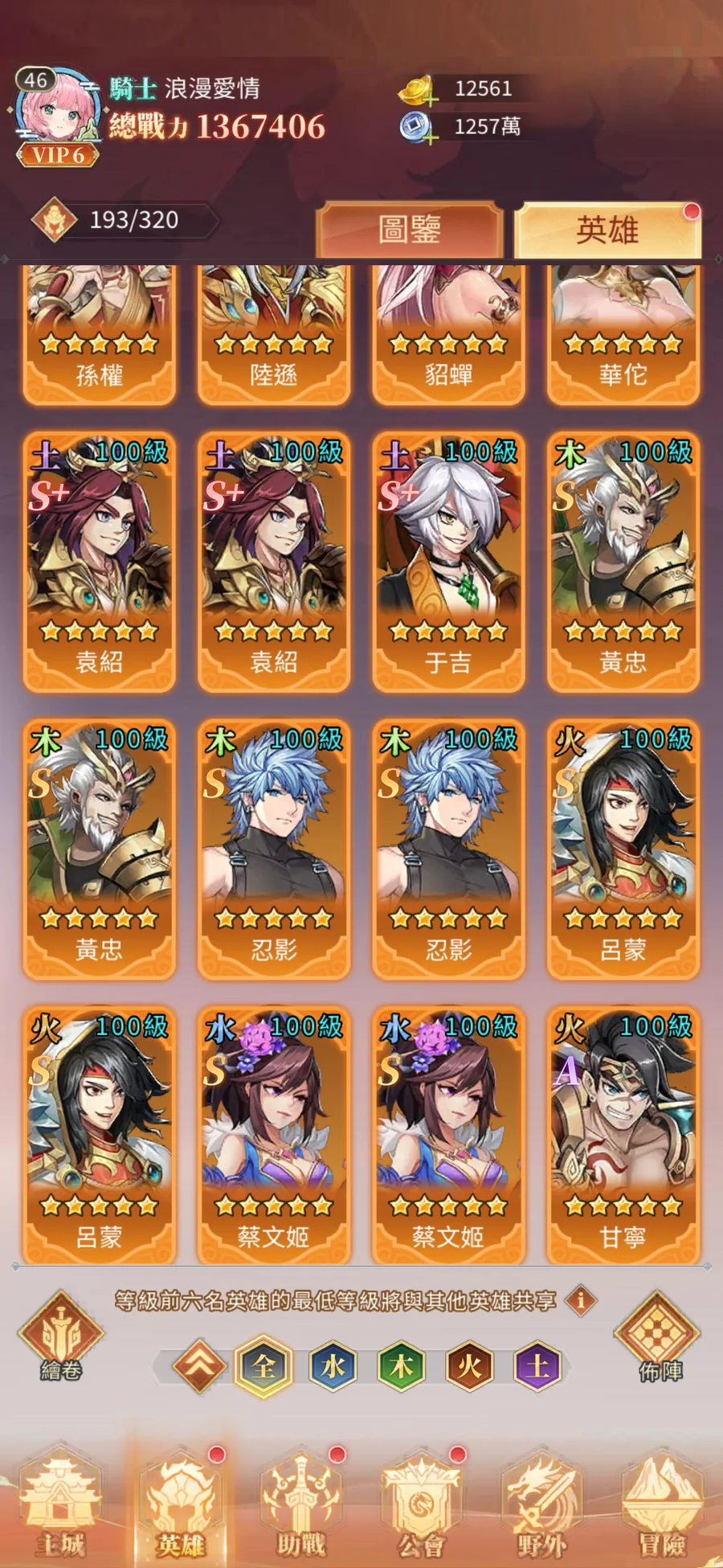Filter heroes by 水 element
723x1568 pixels.
(x=333, y=1365)
